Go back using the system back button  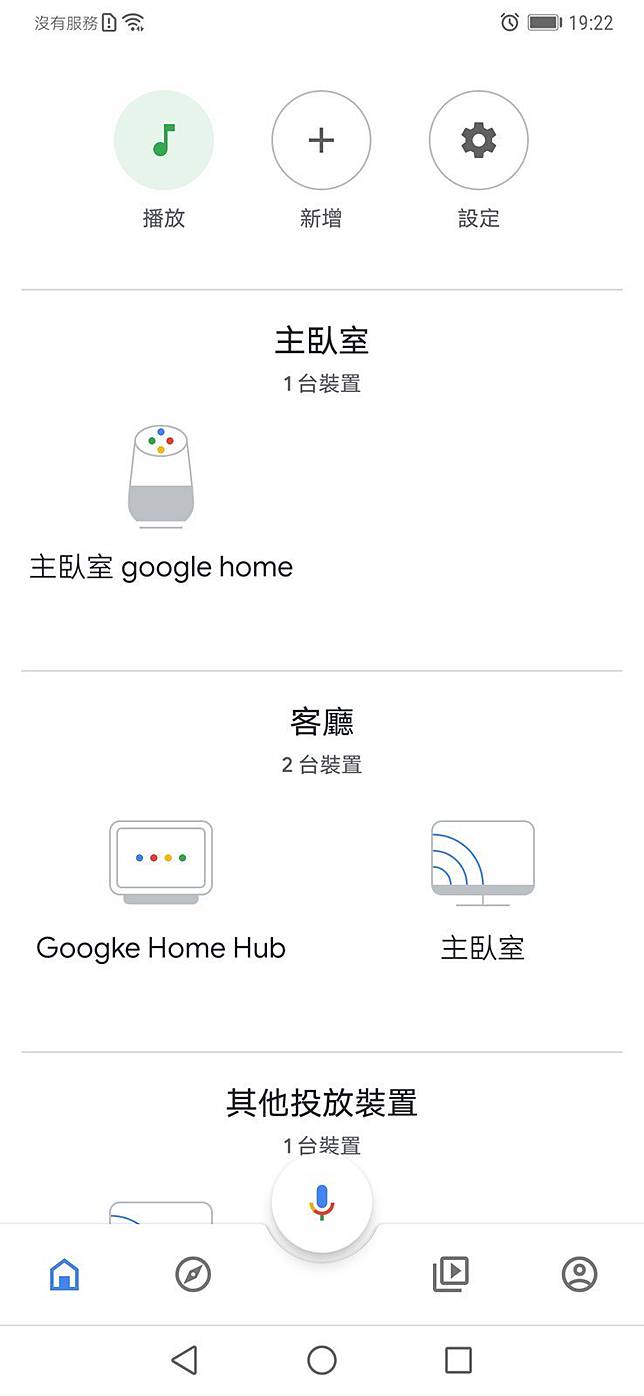(x=184, y=1360)
